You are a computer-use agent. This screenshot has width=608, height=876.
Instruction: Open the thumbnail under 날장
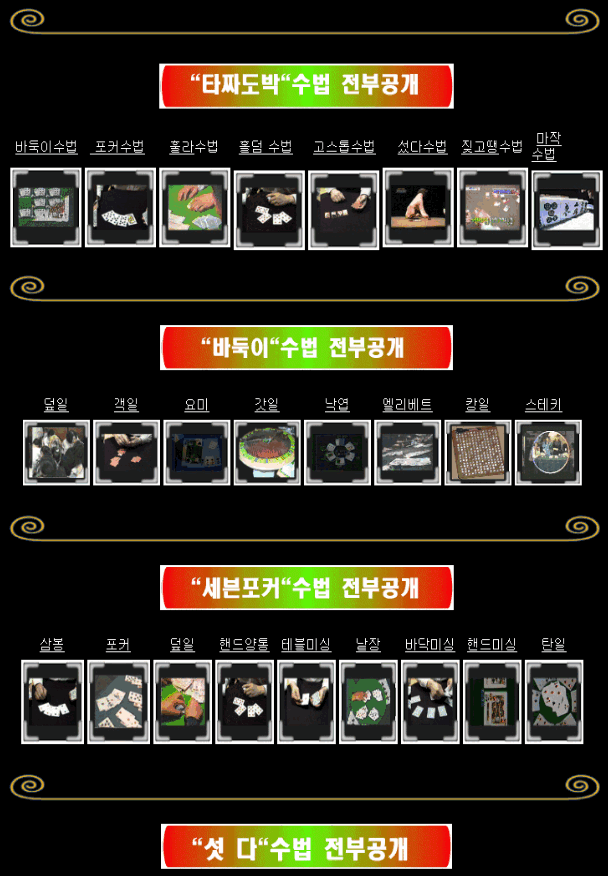tap(368, 701)
